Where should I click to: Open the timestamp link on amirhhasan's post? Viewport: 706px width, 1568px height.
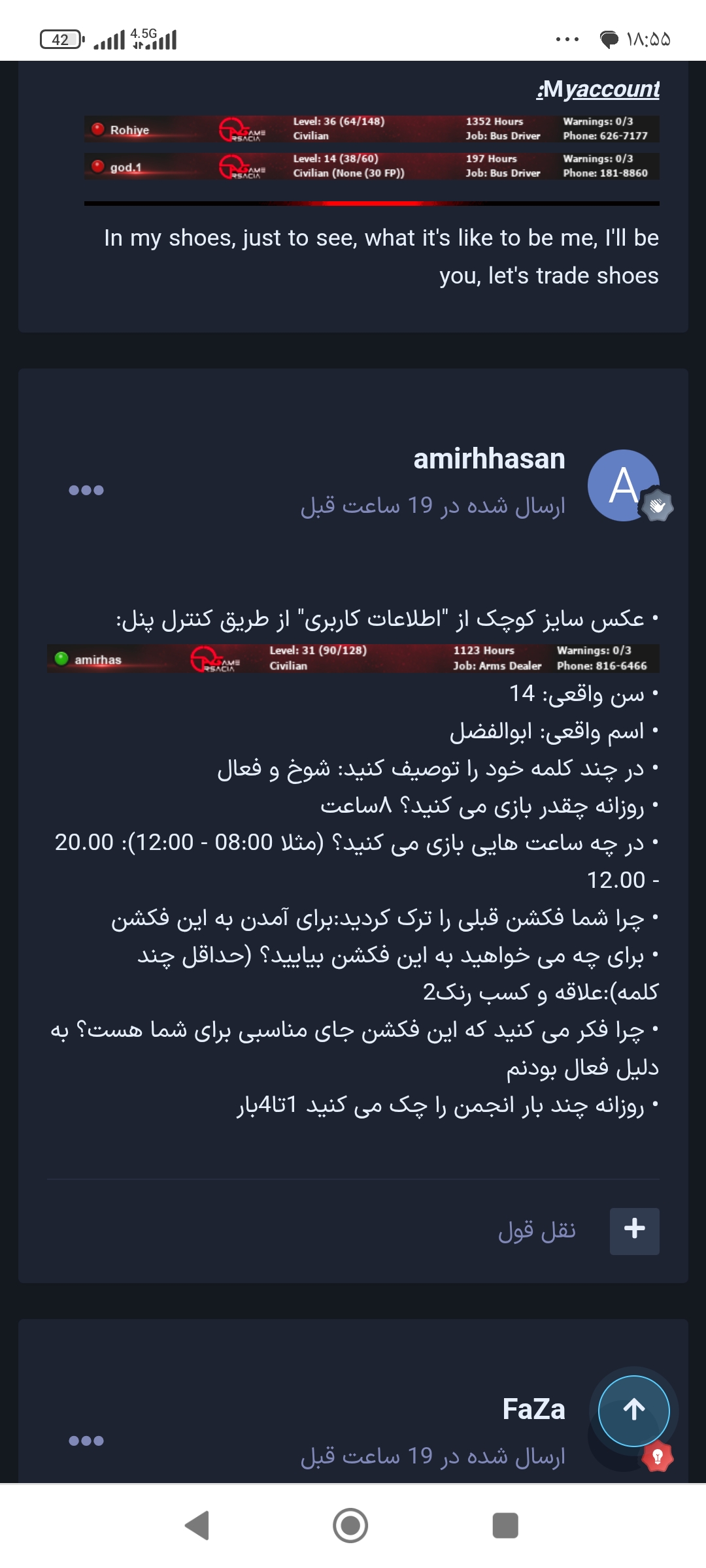pos(433,506)
